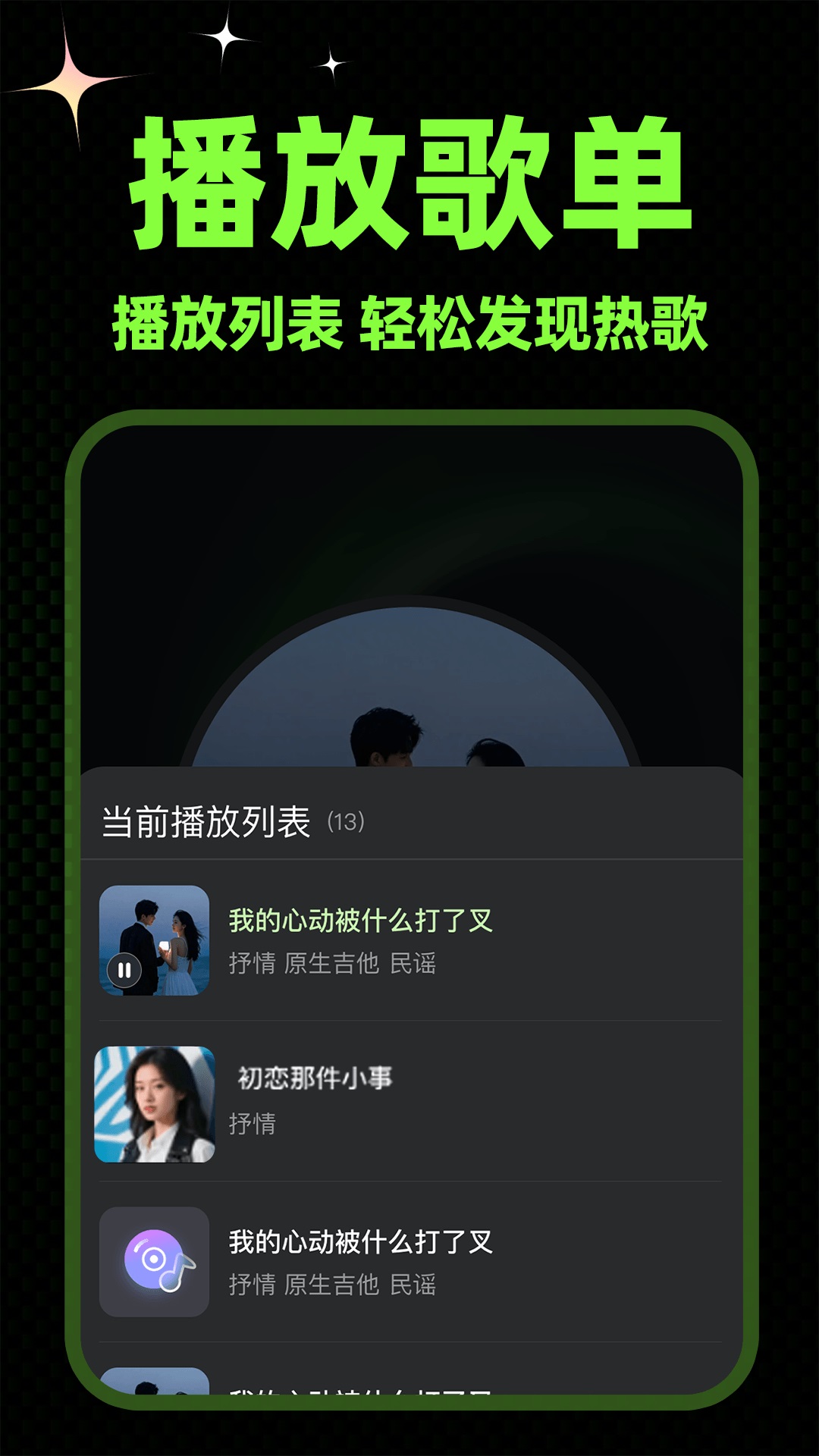Expand tags for the first song
Image resolution: width=819 pixels, height=1456 pixels.
pos(334,966)
